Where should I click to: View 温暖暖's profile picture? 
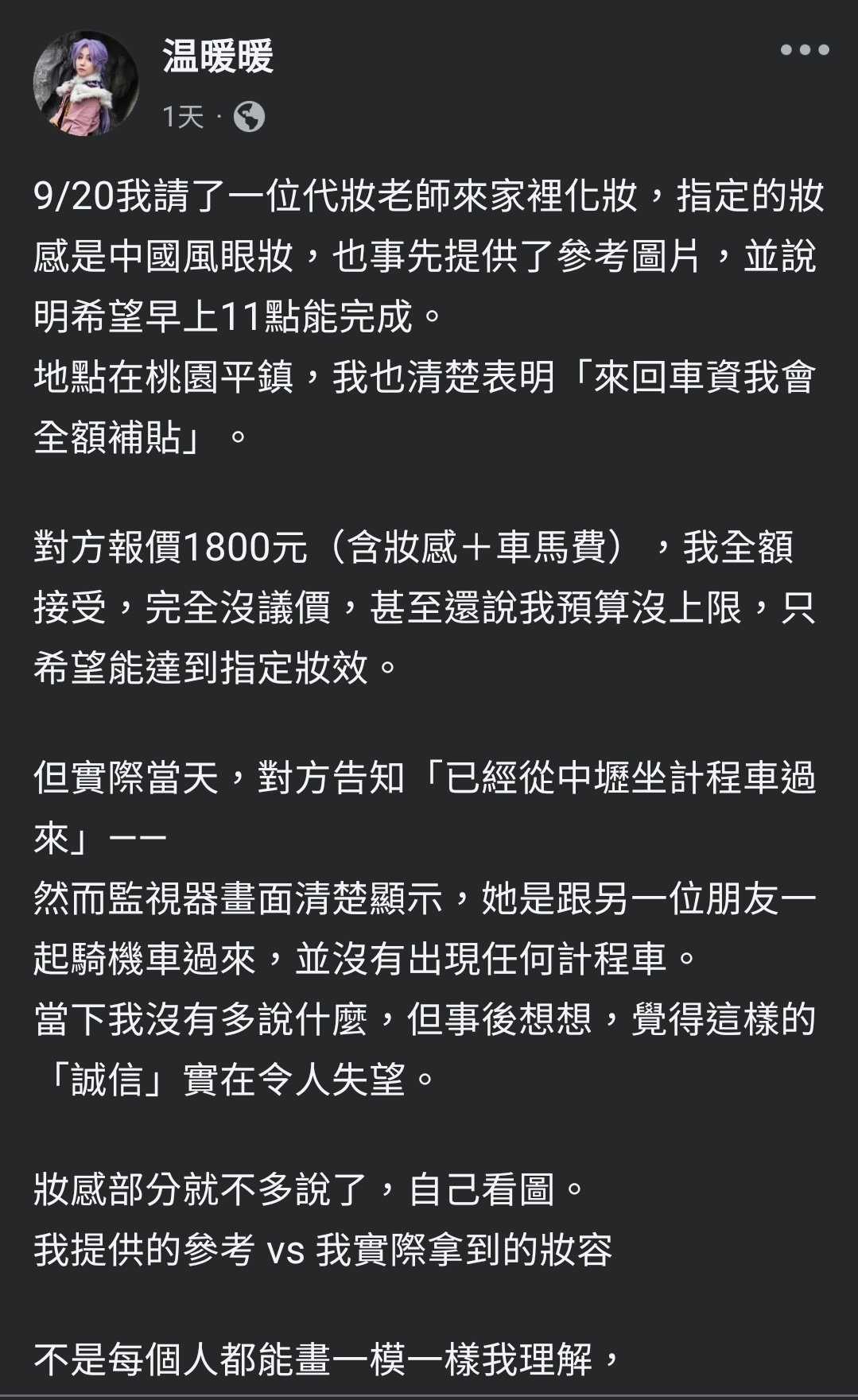click(86, 84)
